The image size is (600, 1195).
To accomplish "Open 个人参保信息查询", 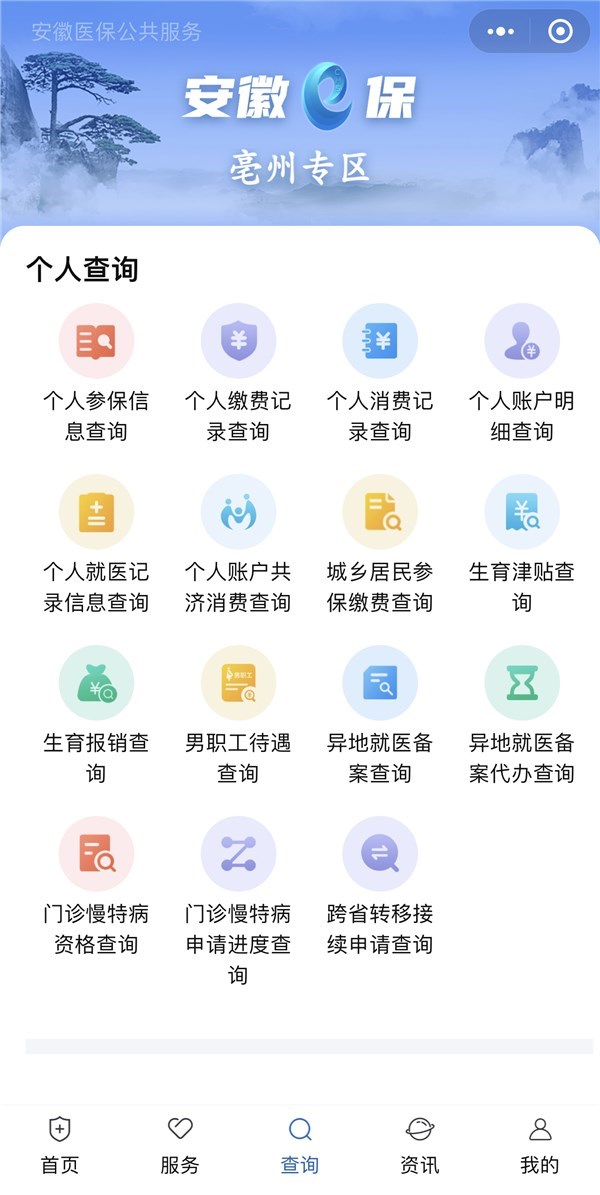I will pyautogui.click(x=96, y=342).
